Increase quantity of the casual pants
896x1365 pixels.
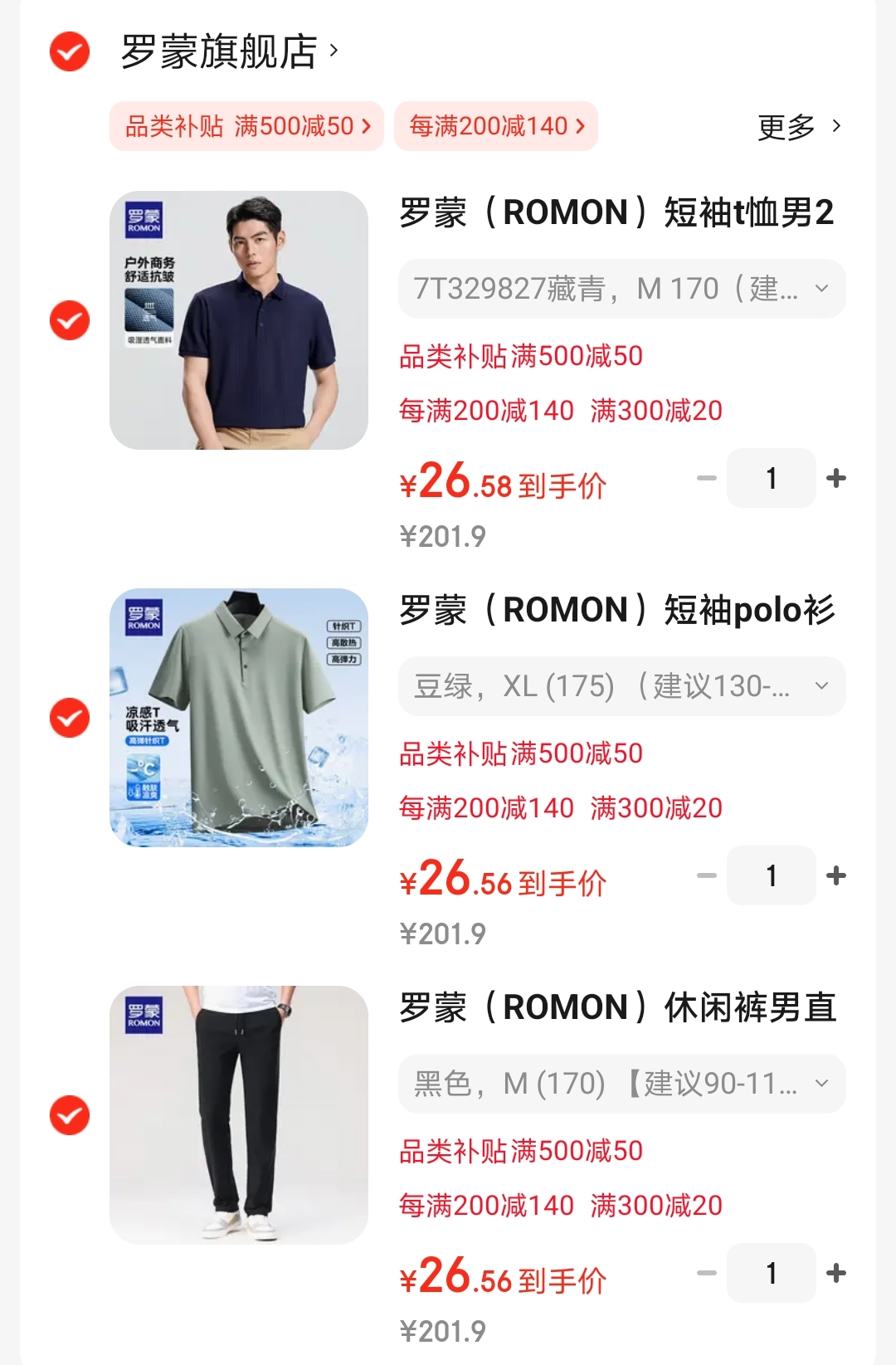[836, 1274]
